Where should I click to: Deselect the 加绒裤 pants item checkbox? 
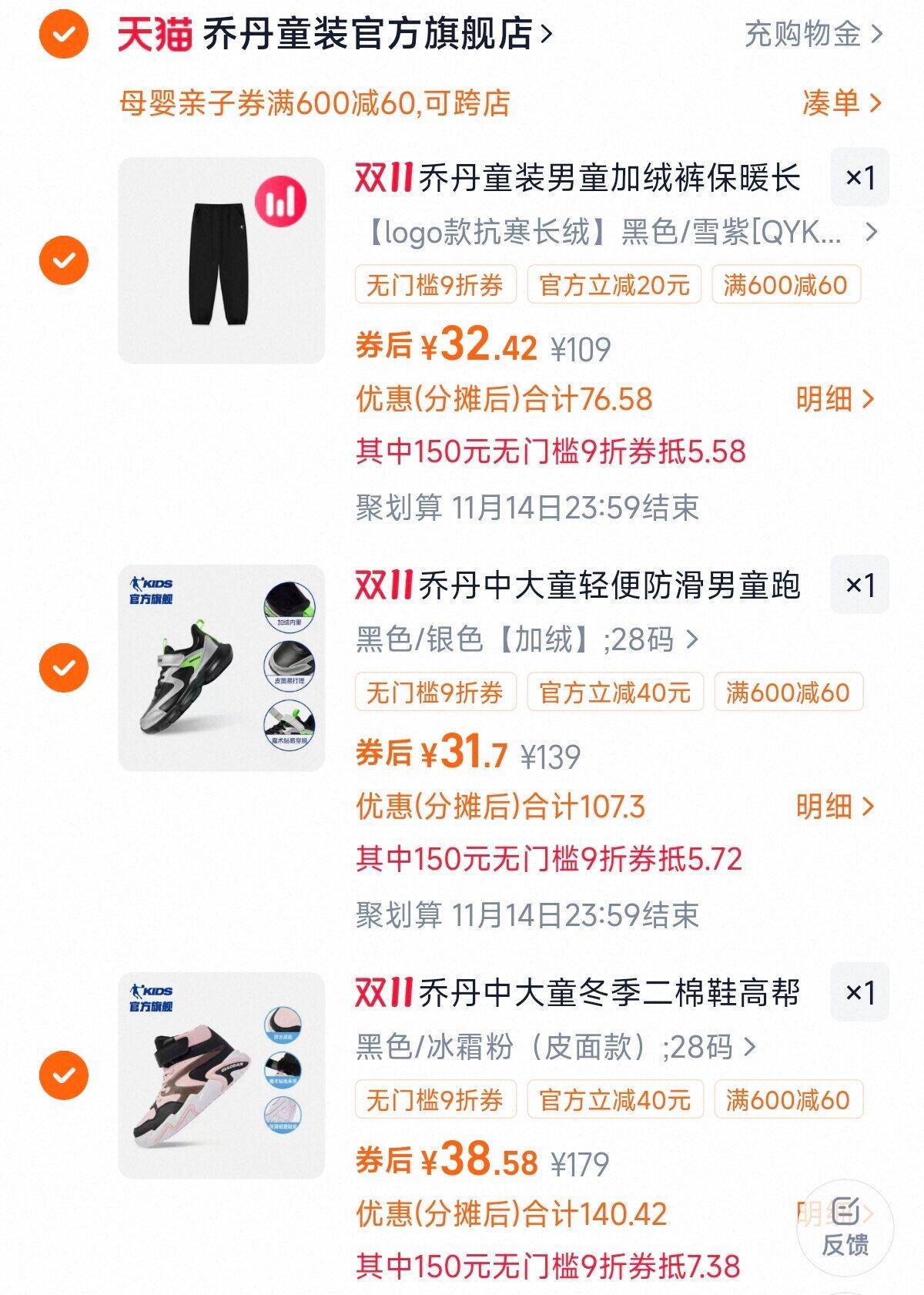click(x=64, y=260)
